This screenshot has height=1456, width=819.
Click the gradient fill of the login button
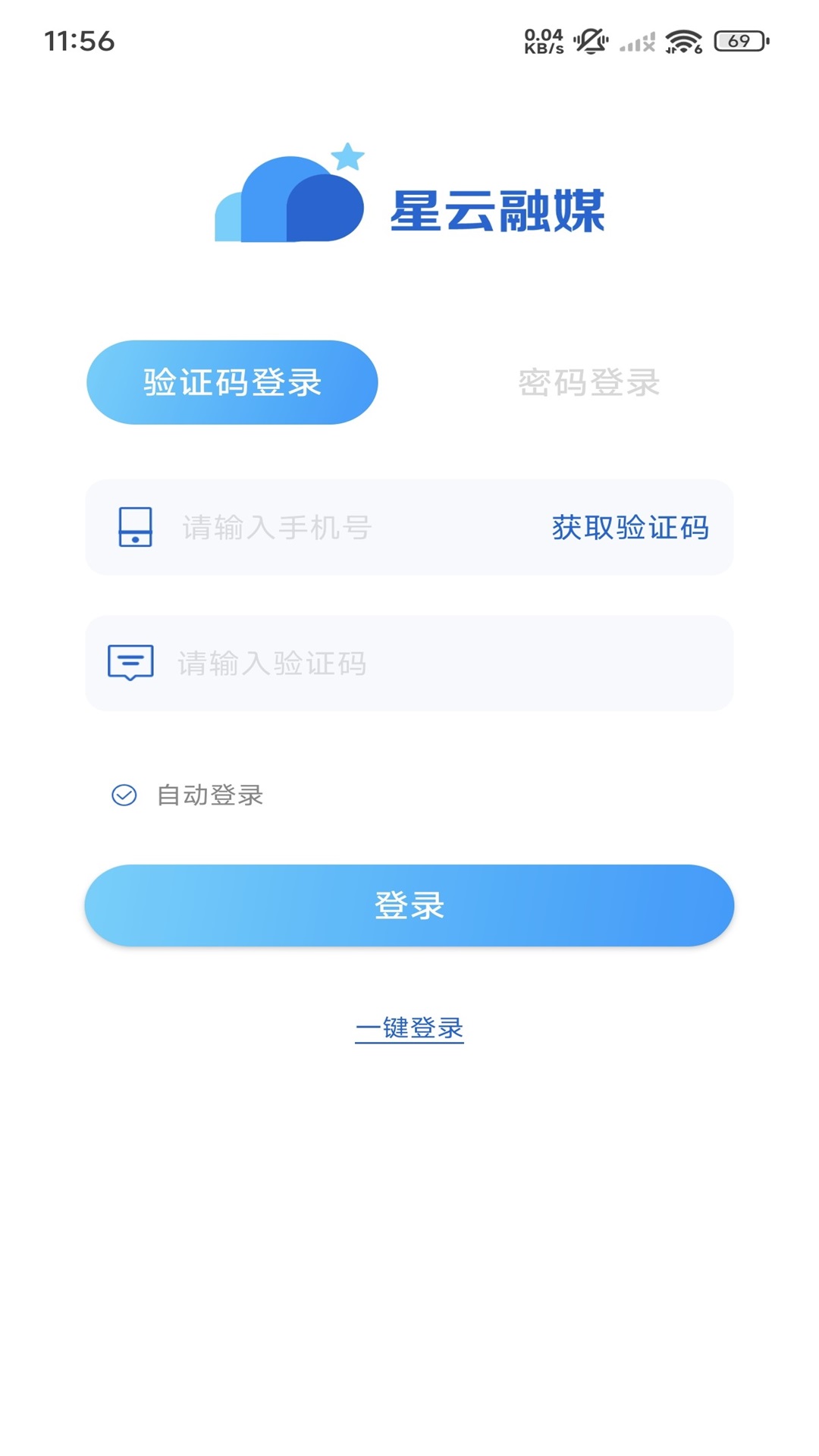tap(409, 904)
